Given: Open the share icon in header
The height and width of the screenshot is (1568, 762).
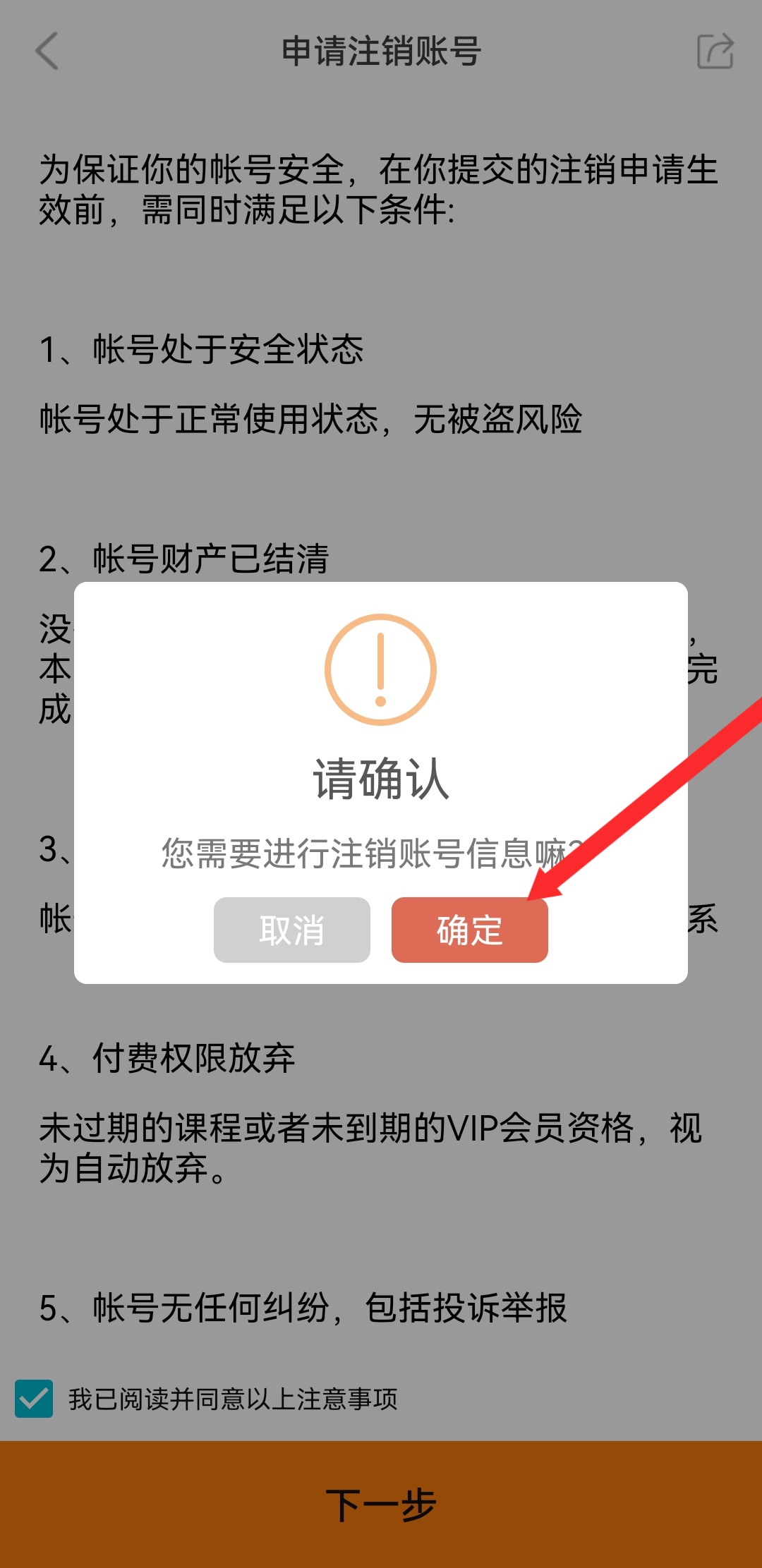Looking at the screenshot, I should coord(715,51).
